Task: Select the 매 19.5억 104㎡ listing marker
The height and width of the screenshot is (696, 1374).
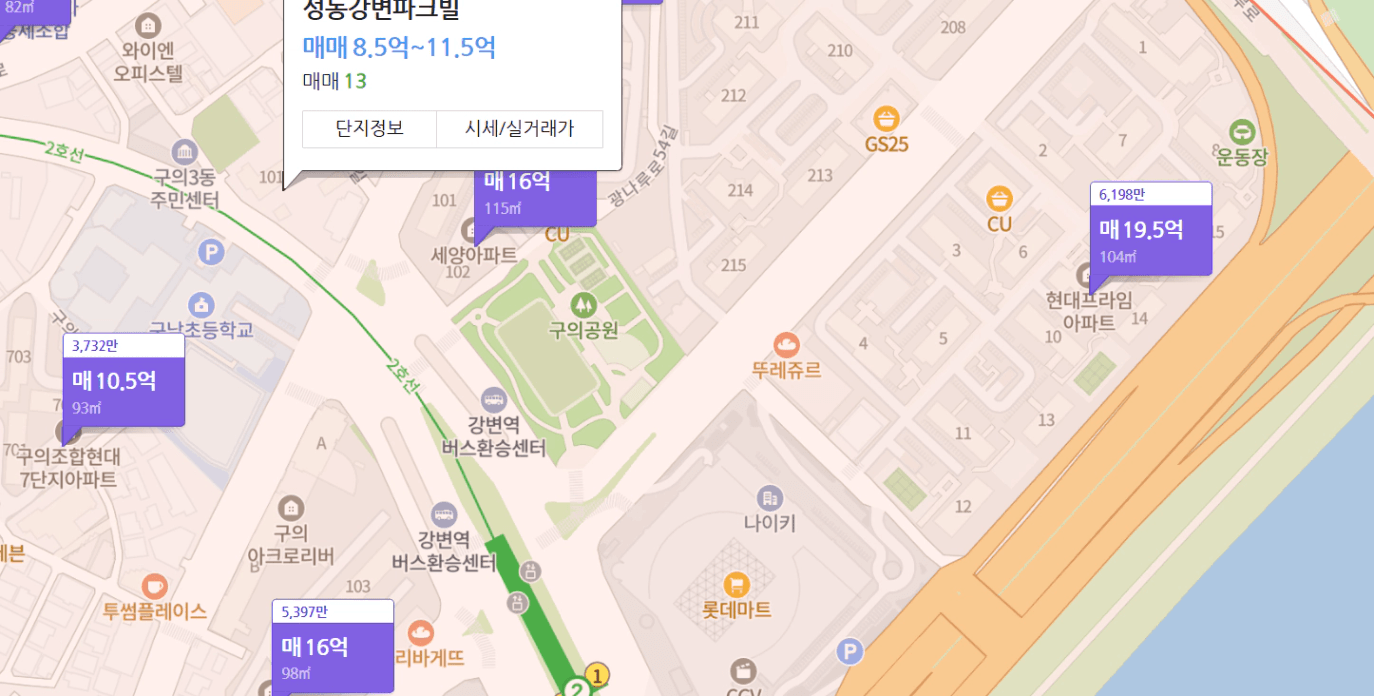Action: [1150, 239]
